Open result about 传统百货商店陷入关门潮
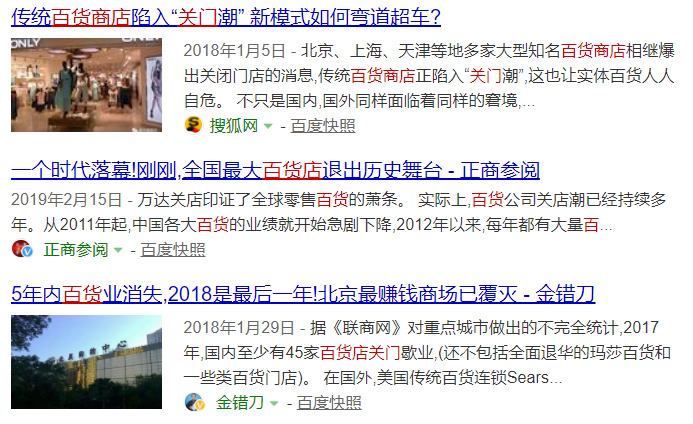 [x=225, y=17]
